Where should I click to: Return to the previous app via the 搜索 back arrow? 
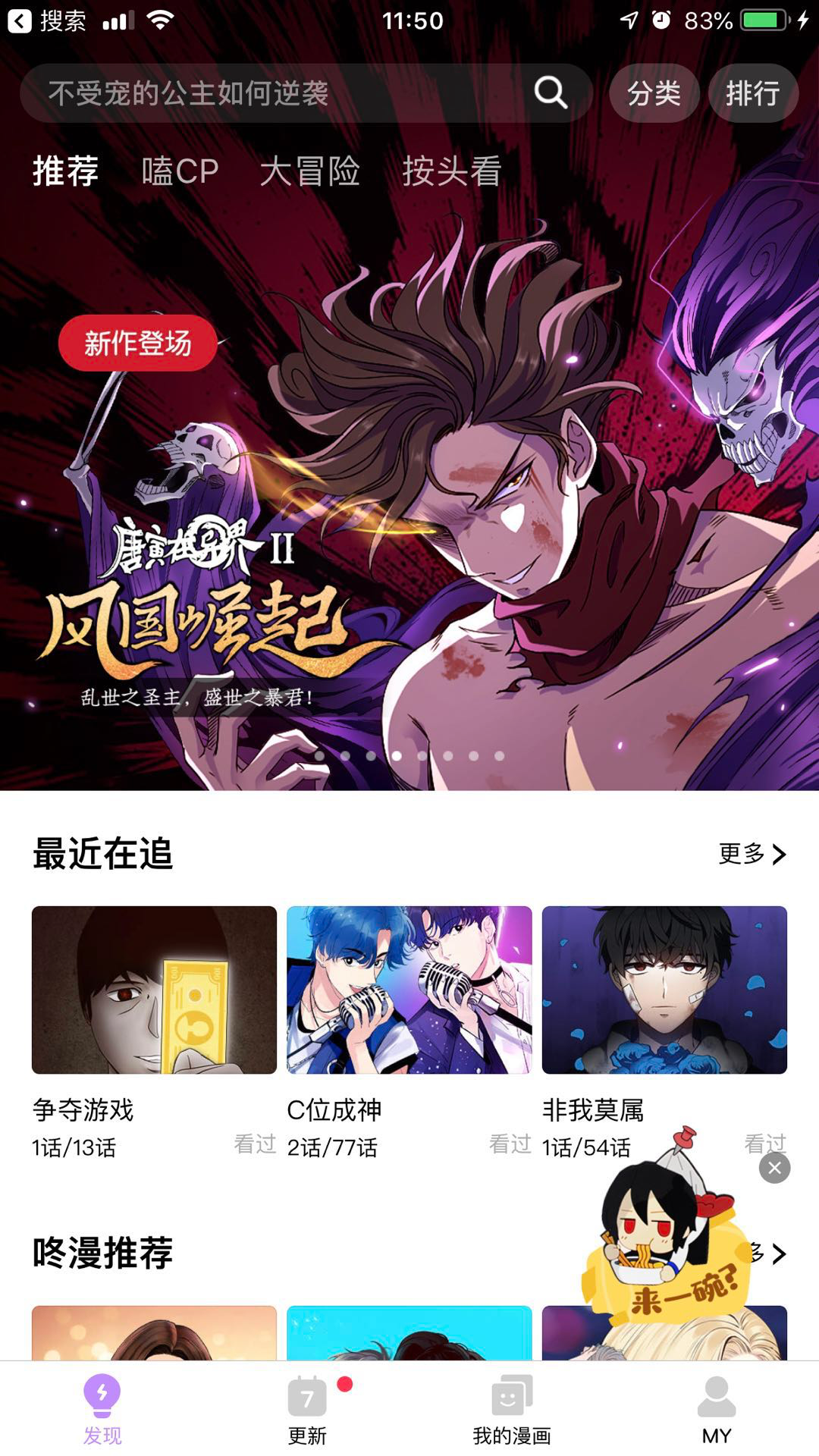tap(21, 20)
